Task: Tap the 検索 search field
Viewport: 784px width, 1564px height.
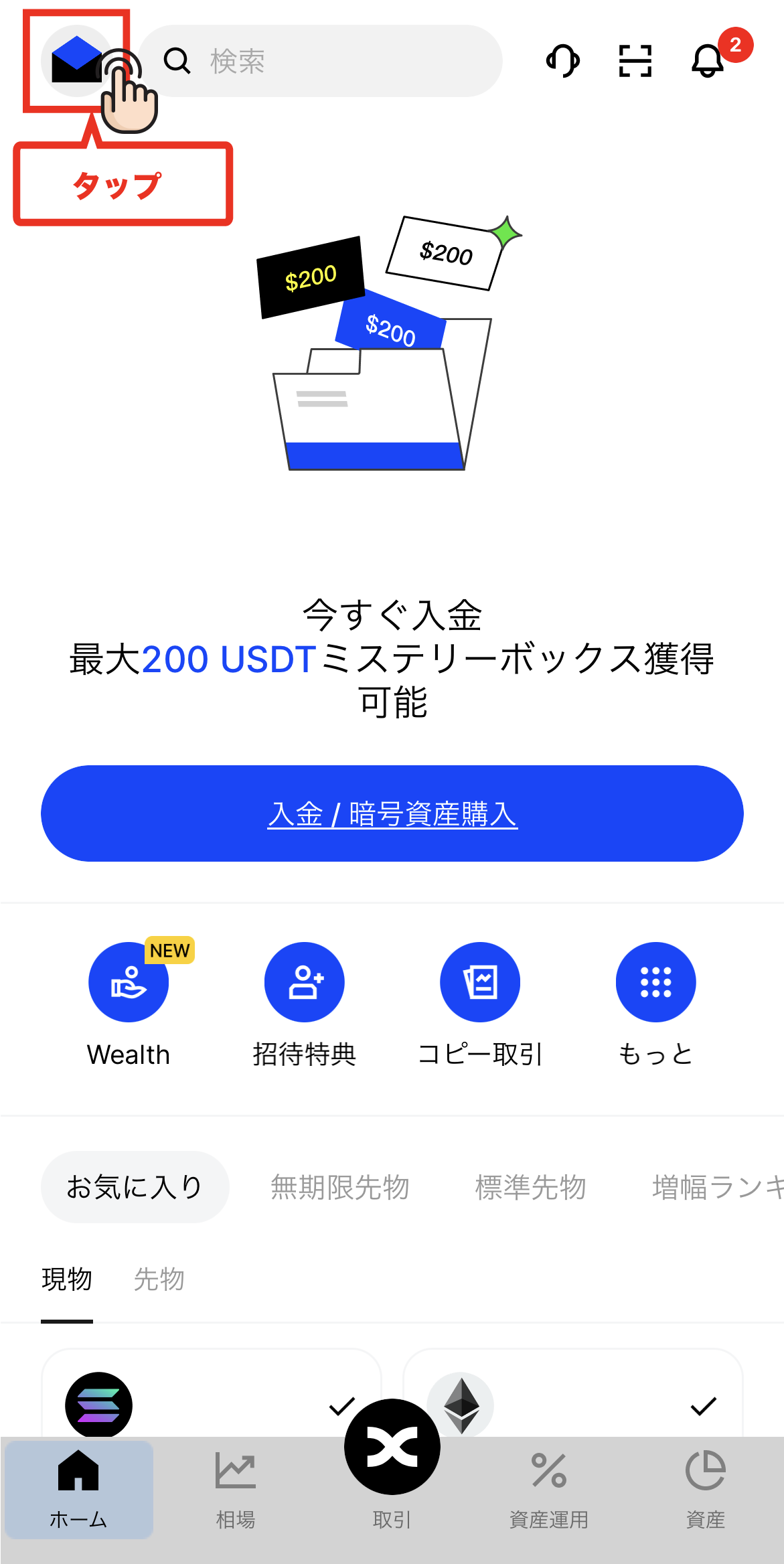Action: pyautogui.click(x=321, y=61)
